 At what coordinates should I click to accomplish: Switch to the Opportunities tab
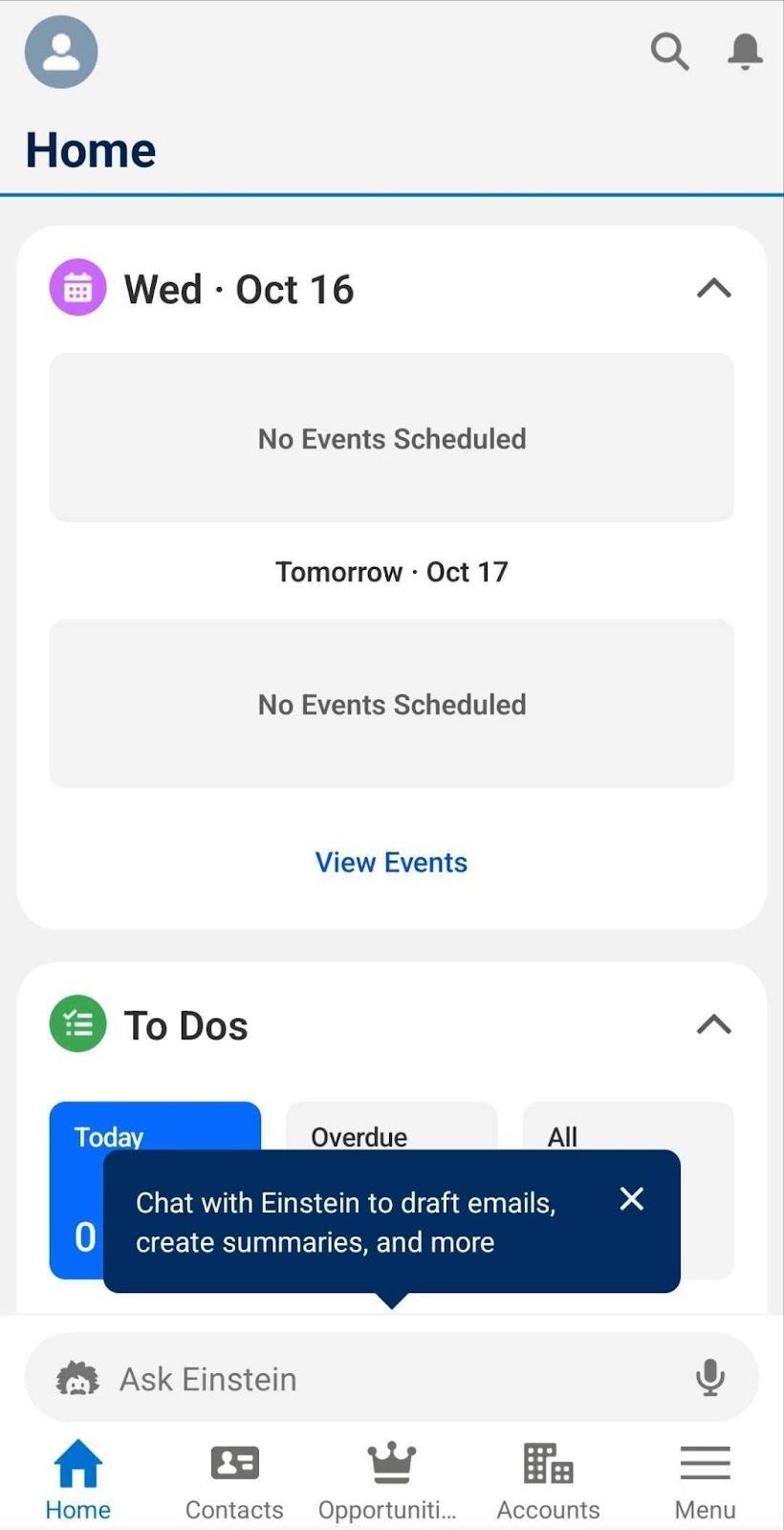tap(389, 1480)
